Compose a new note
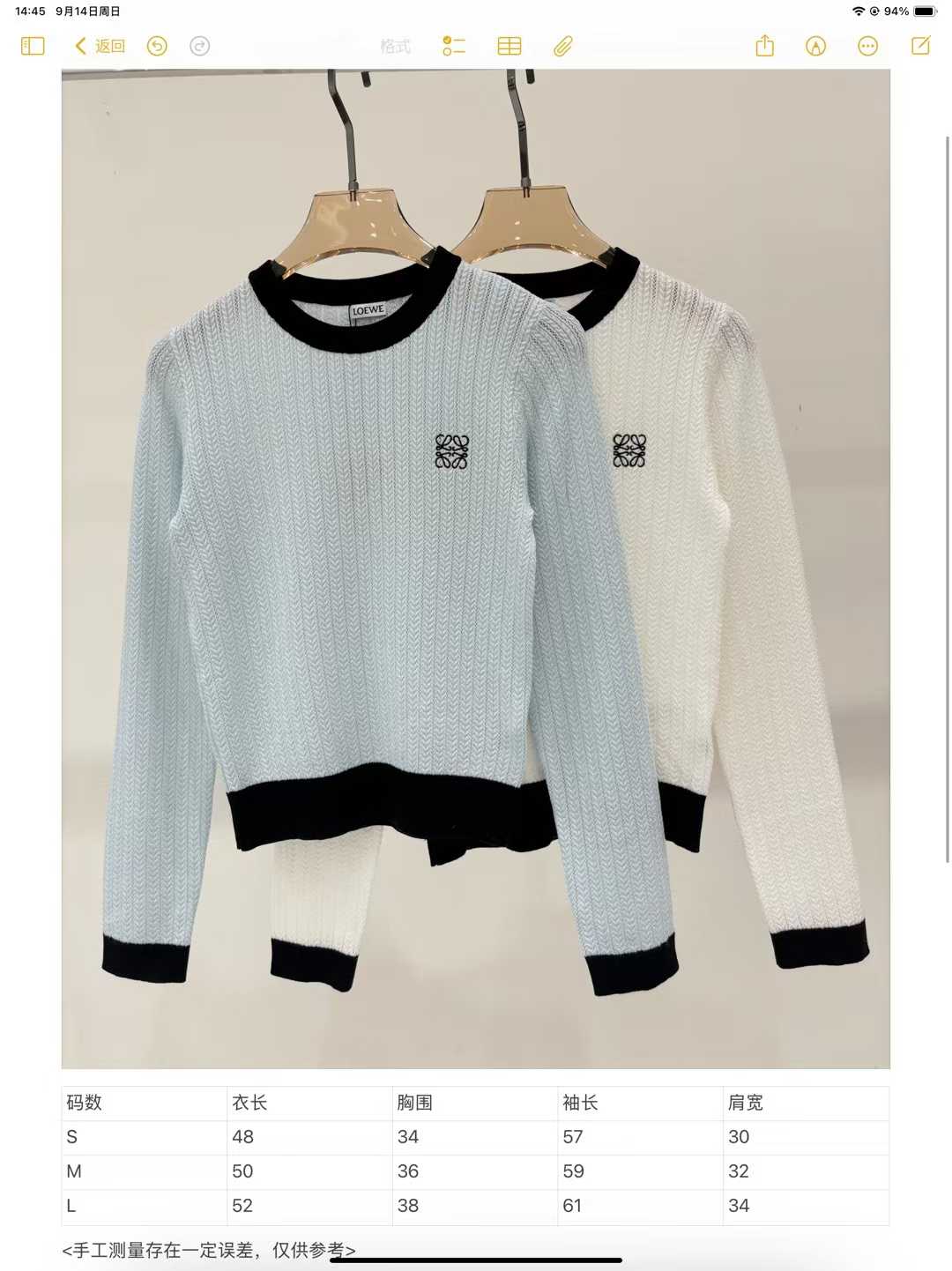Screen dimensions: 952x1271 920,46
